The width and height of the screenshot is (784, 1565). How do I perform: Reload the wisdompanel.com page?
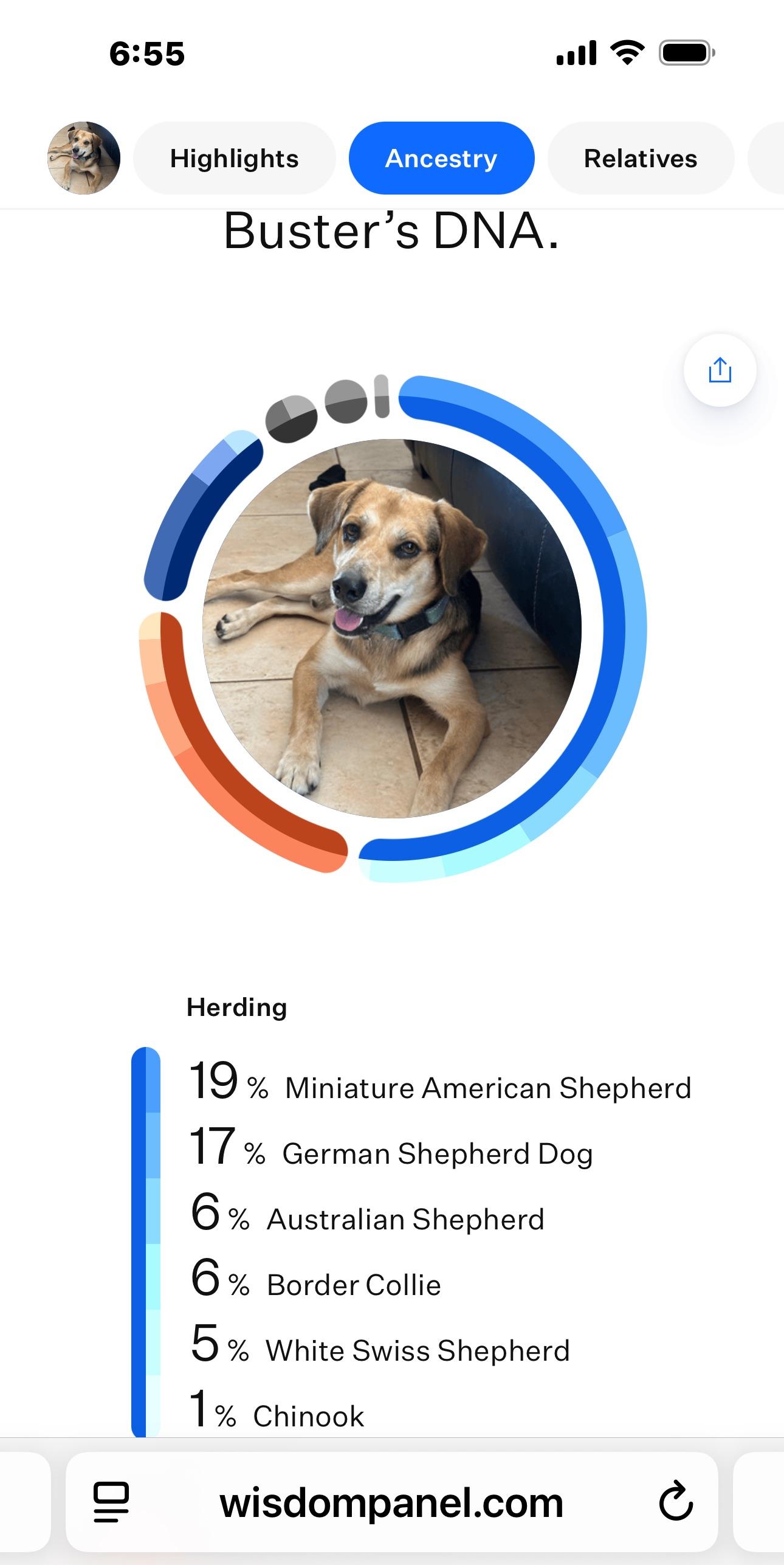point(676,1502)
